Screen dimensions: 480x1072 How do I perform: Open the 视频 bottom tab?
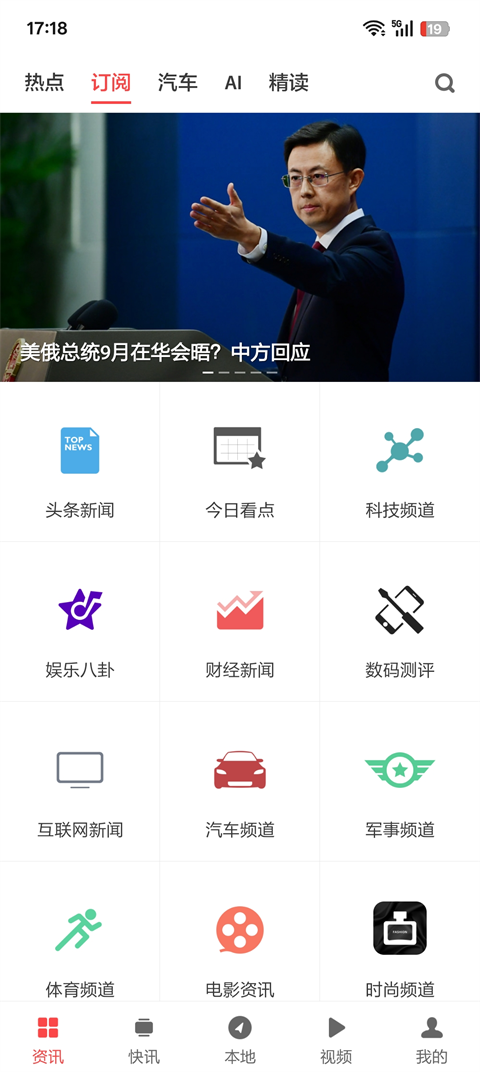336,1040
